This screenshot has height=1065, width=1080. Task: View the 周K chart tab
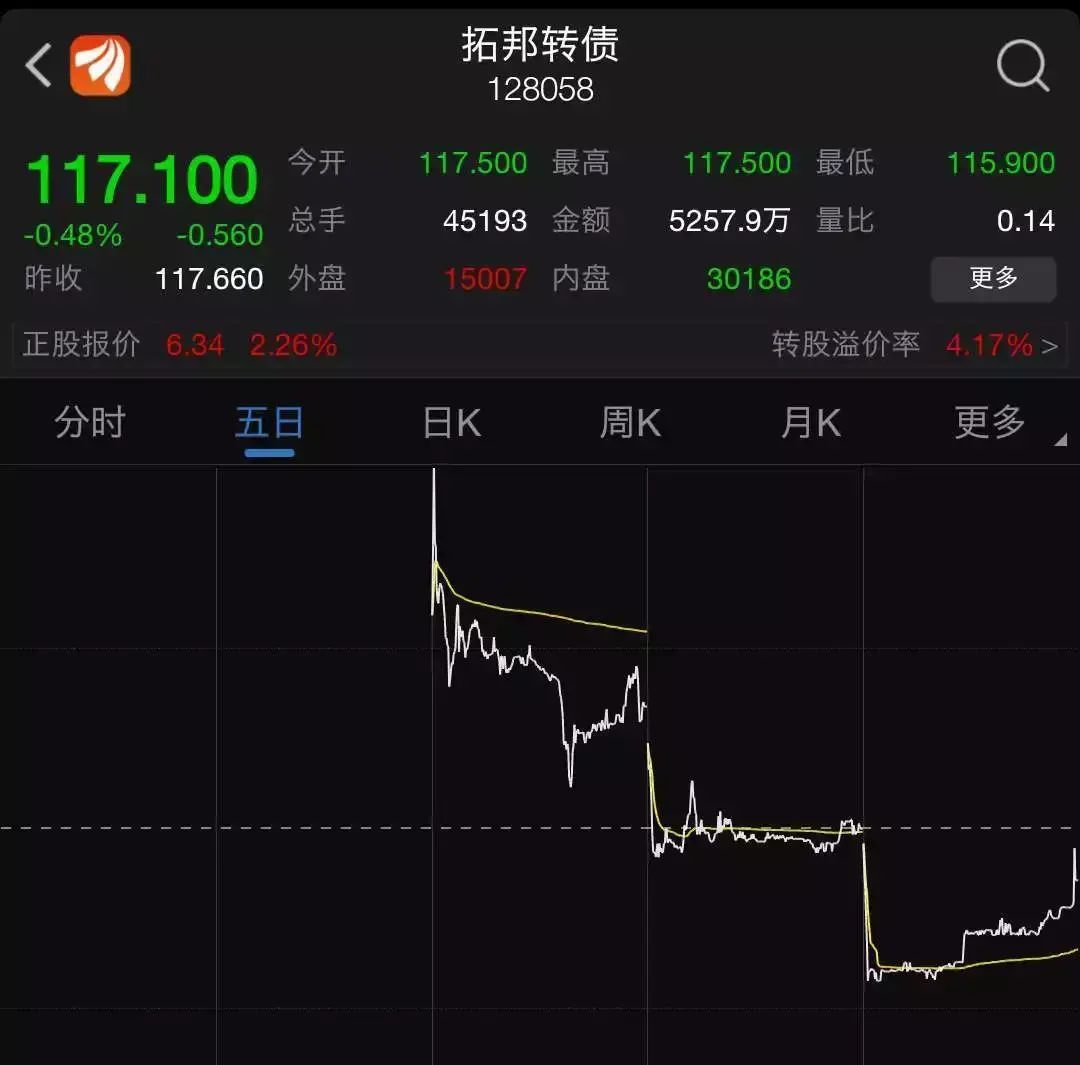pyautogui.click(x=630, y=423)
